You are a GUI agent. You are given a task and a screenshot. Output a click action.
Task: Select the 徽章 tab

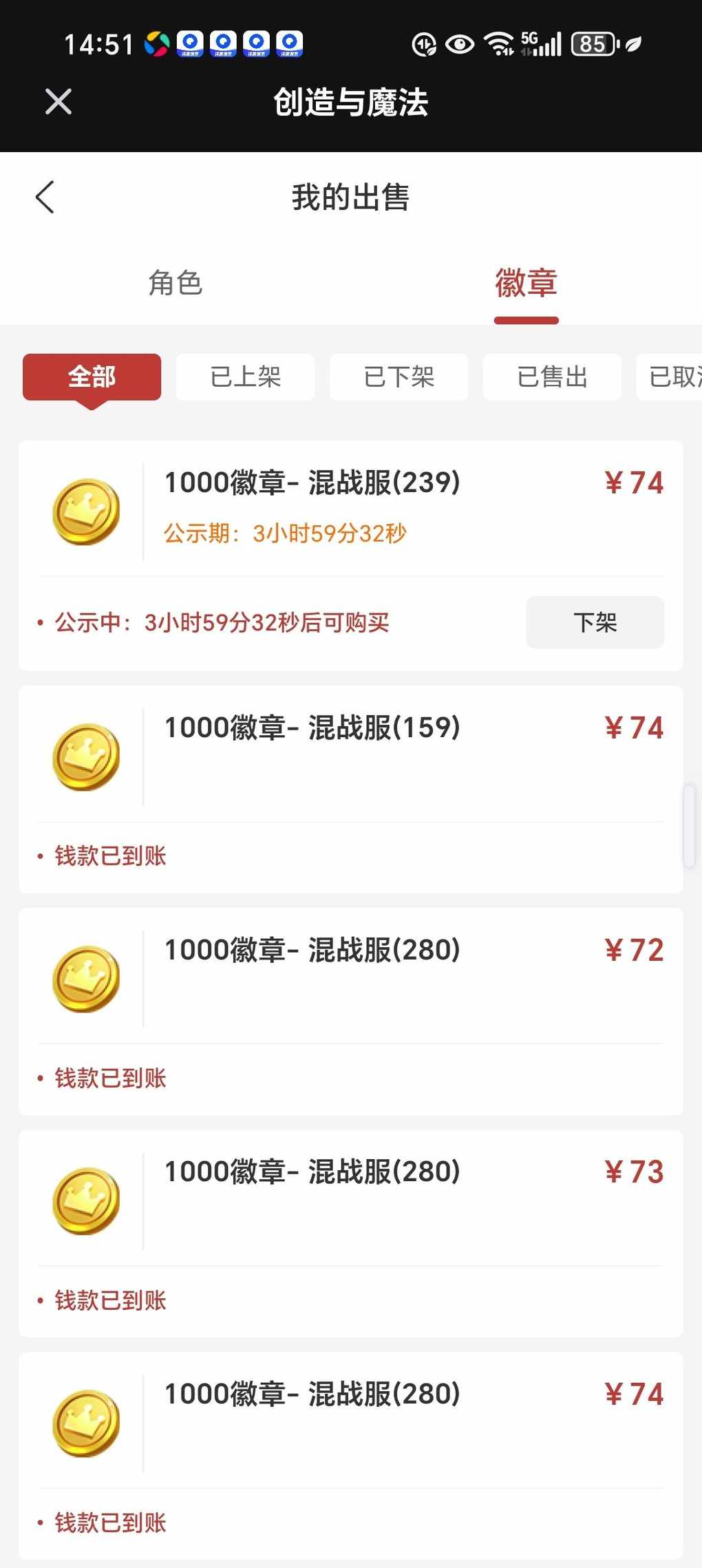click(x=526, y=283)
